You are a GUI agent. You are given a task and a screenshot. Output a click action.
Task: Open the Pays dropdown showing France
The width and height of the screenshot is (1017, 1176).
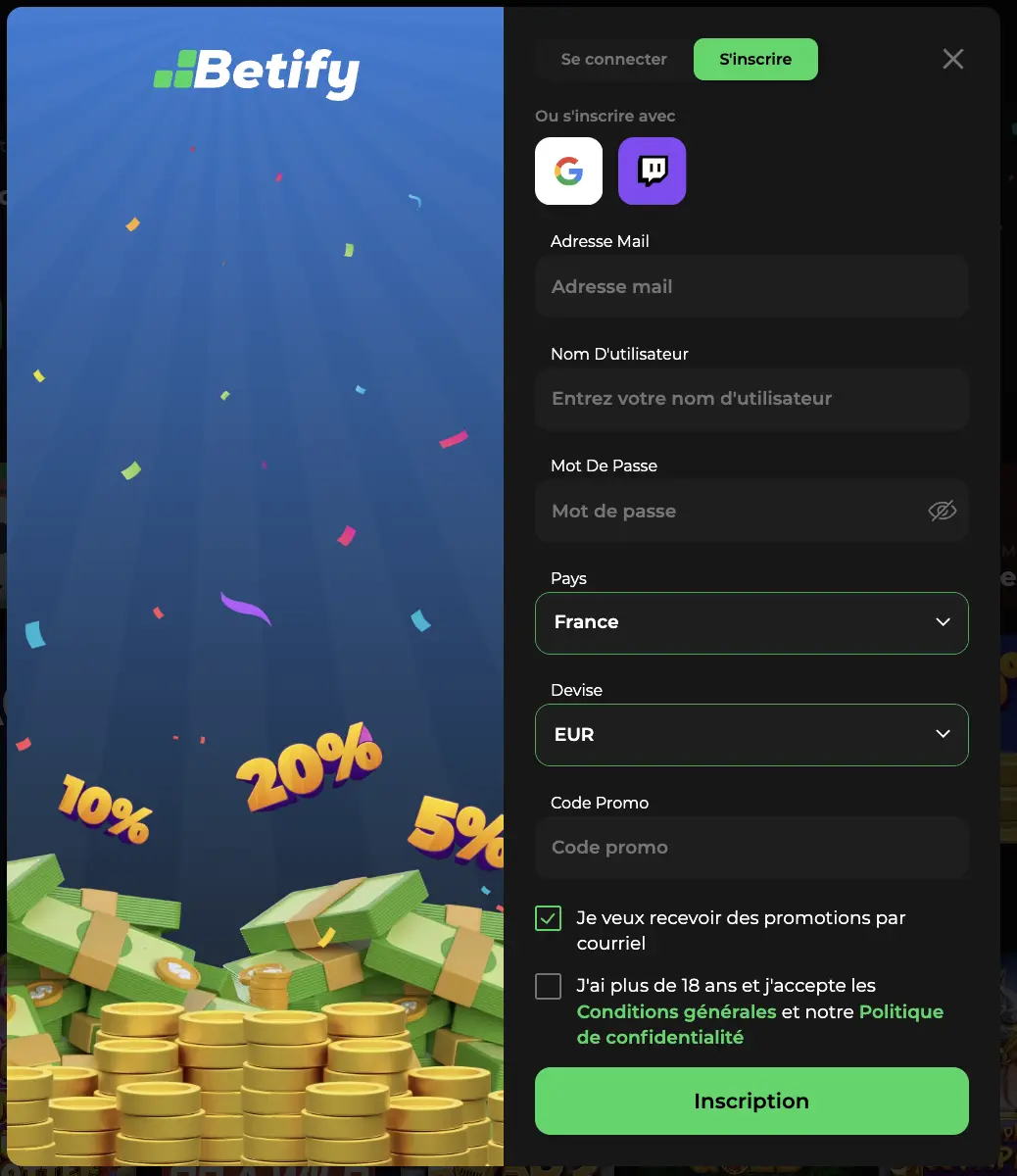751,622
